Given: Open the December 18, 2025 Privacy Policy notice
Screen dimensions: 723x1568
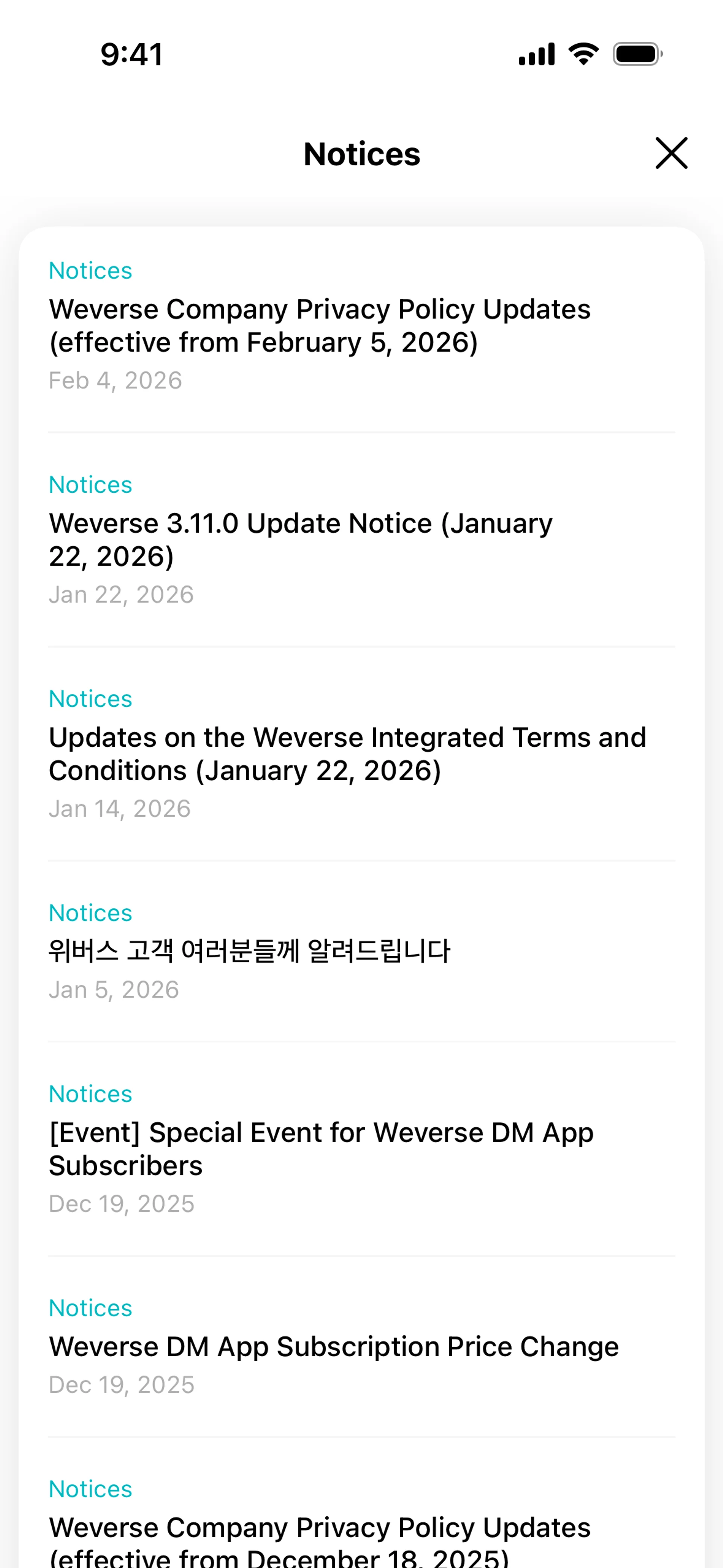Looking at the screenshot, I should click(320, 1540).
